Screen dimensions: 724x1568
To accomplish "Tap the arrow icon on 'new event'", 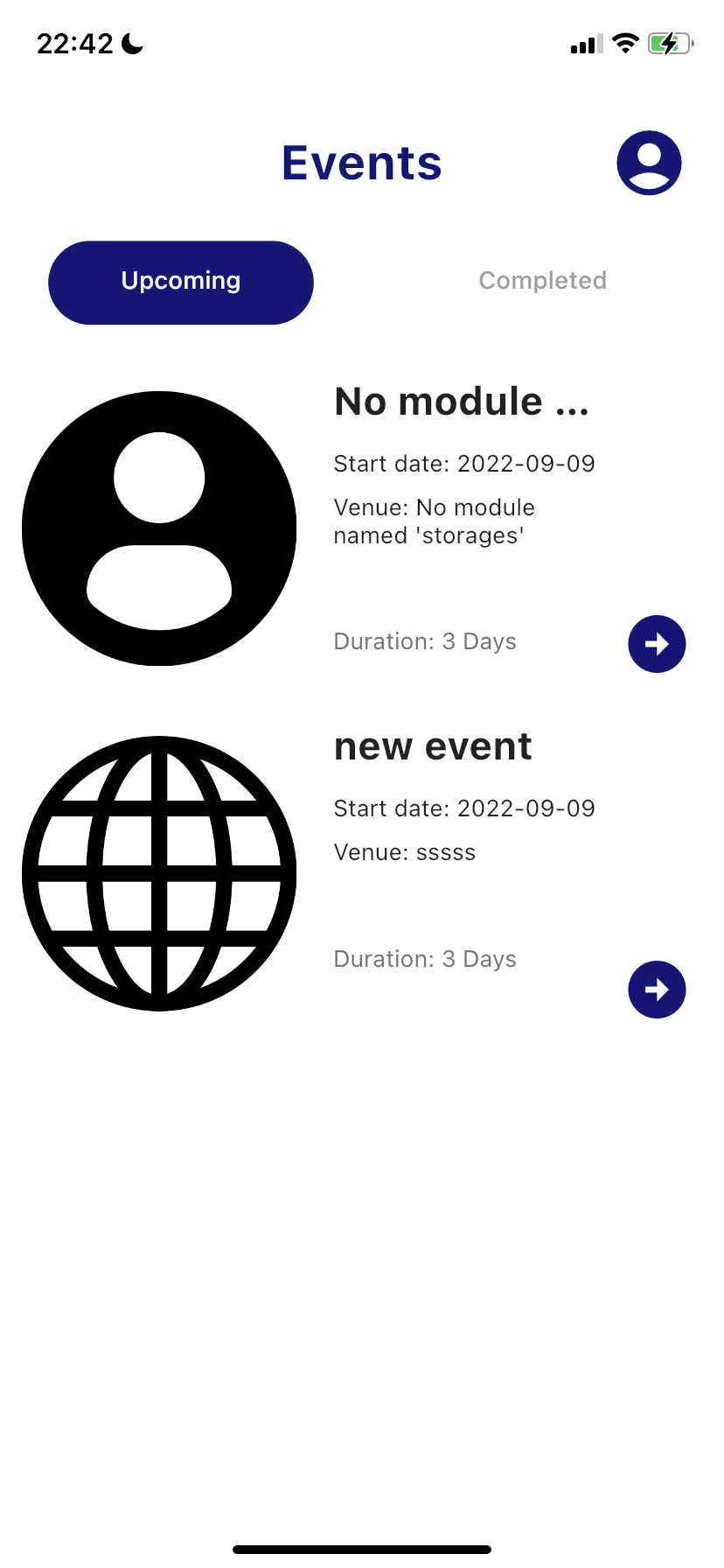I will click(x=657, y=990).
